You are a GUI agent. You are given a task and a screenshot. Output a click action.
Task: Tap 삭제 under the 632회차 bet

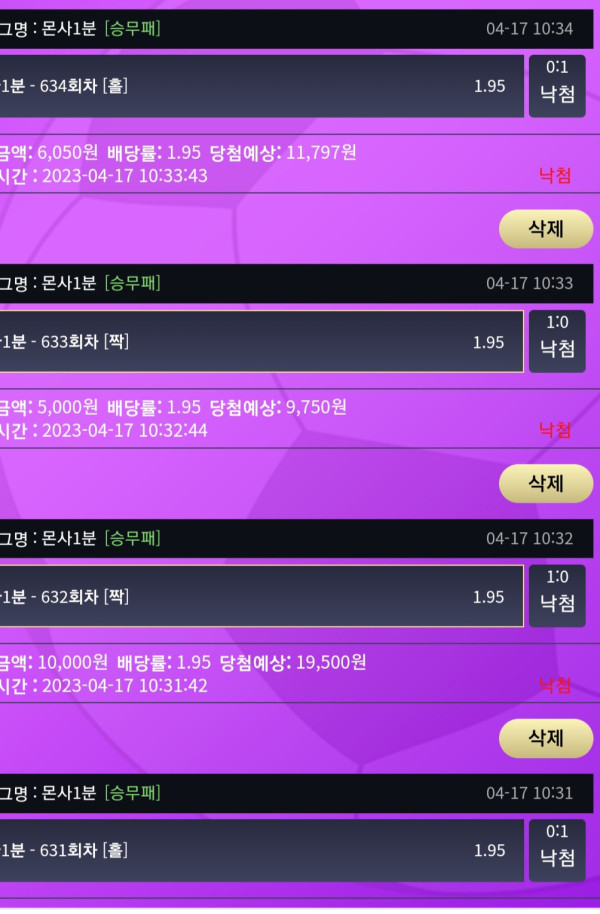545,738
